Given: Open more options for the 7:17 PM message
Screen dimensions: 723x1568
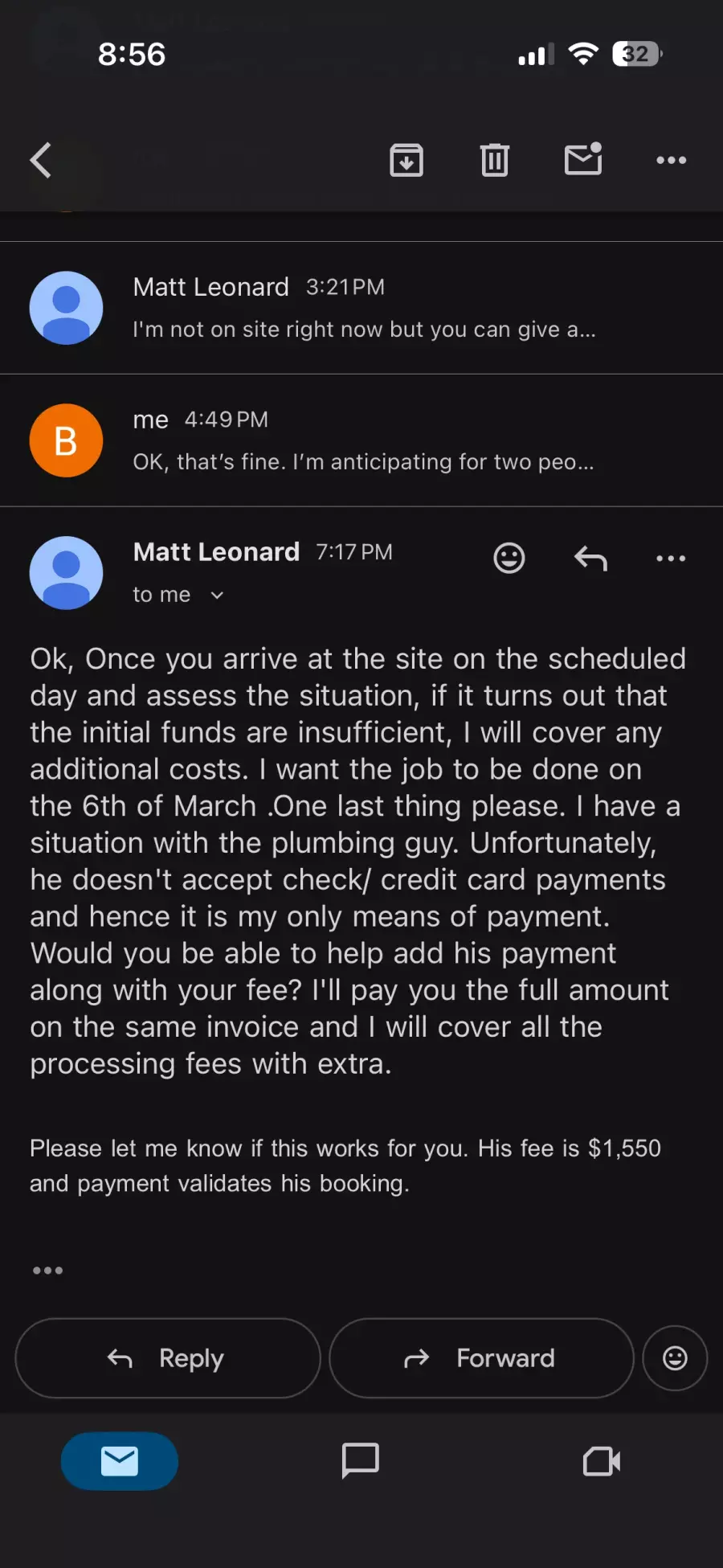Looking at the screenshot, I should click(x=671, y=558).
